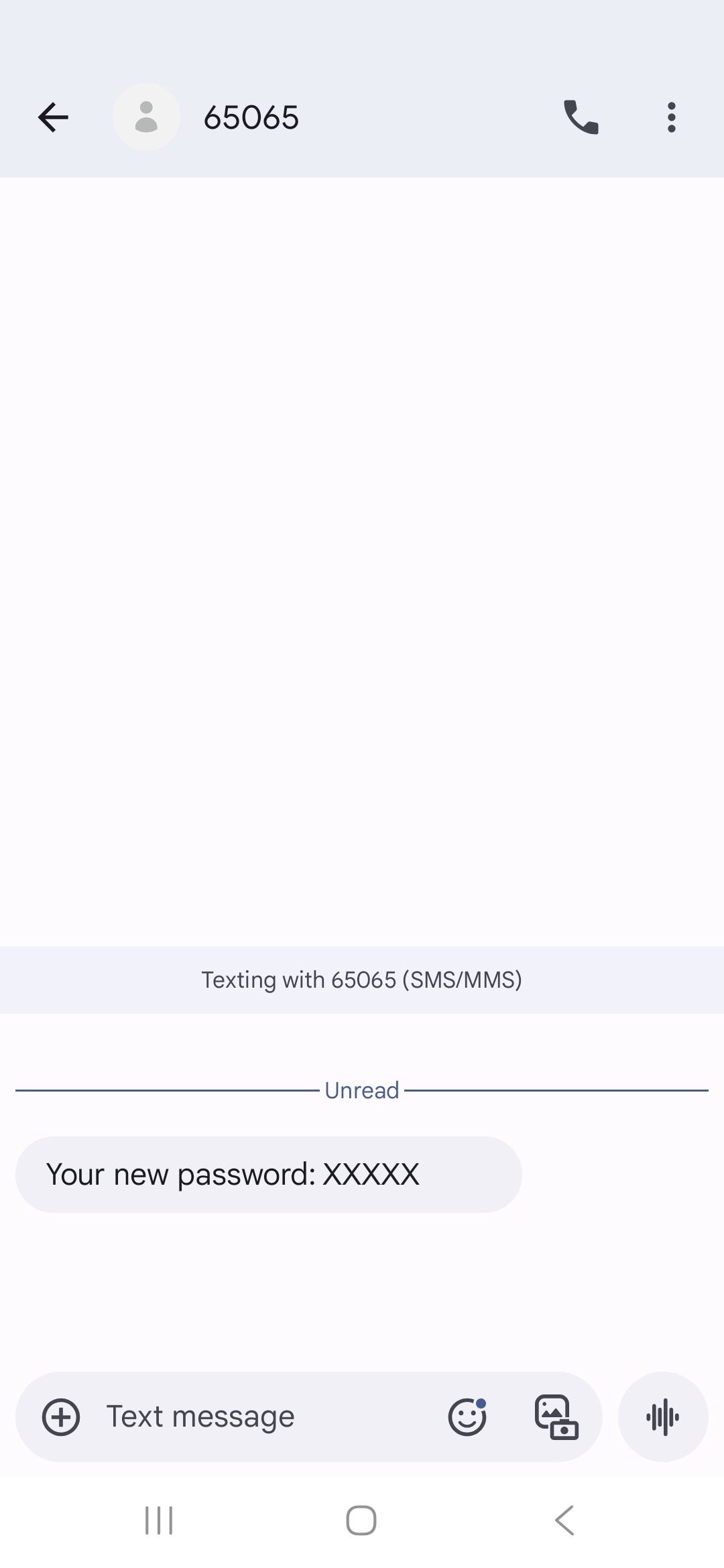Open recent apps
The height and width of the screenshot is (1568, 724).
[x=159, y=1520]
